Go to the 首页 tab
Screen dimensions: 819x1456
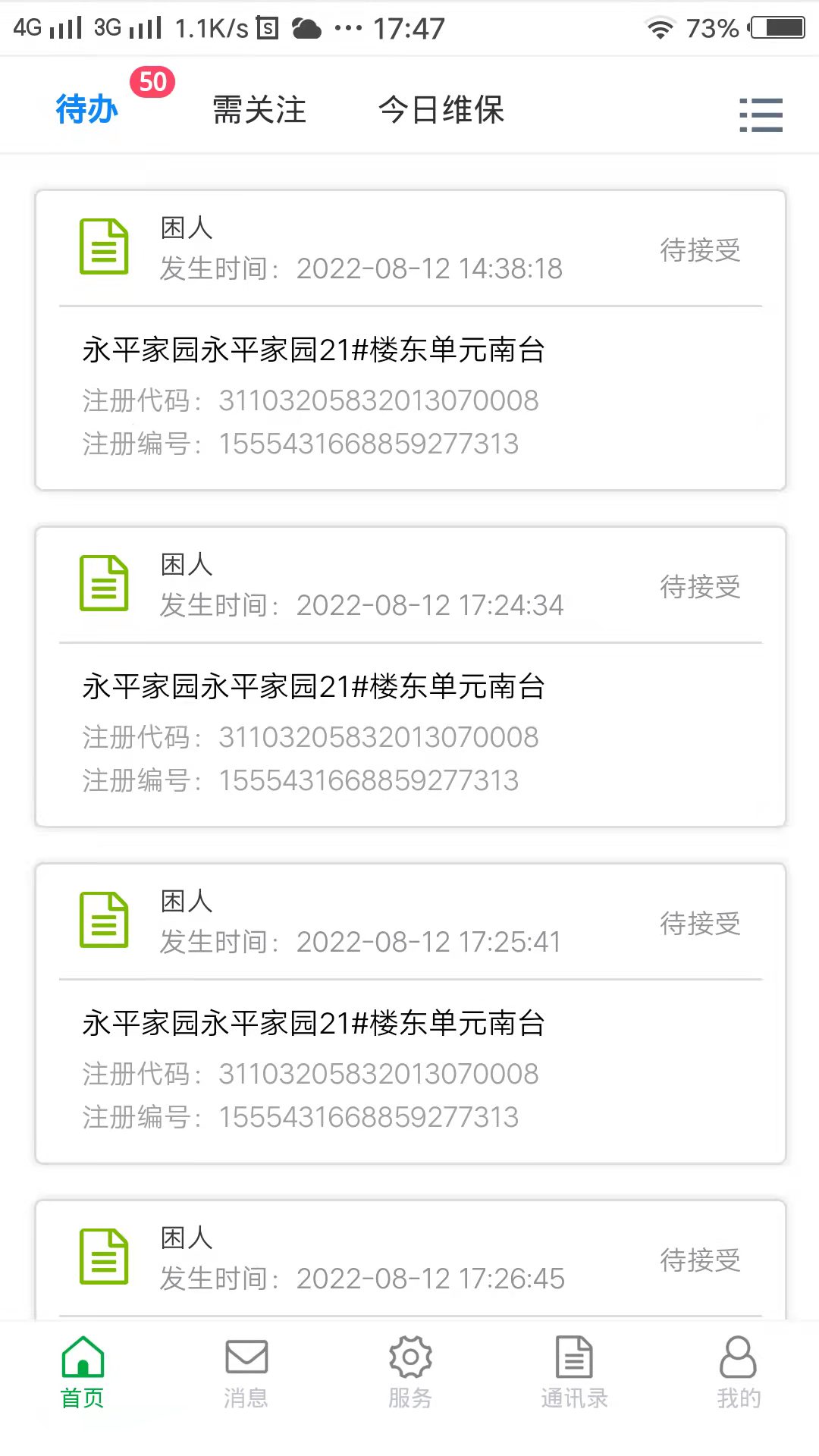pyautogui.click(x=83, y=1372)
